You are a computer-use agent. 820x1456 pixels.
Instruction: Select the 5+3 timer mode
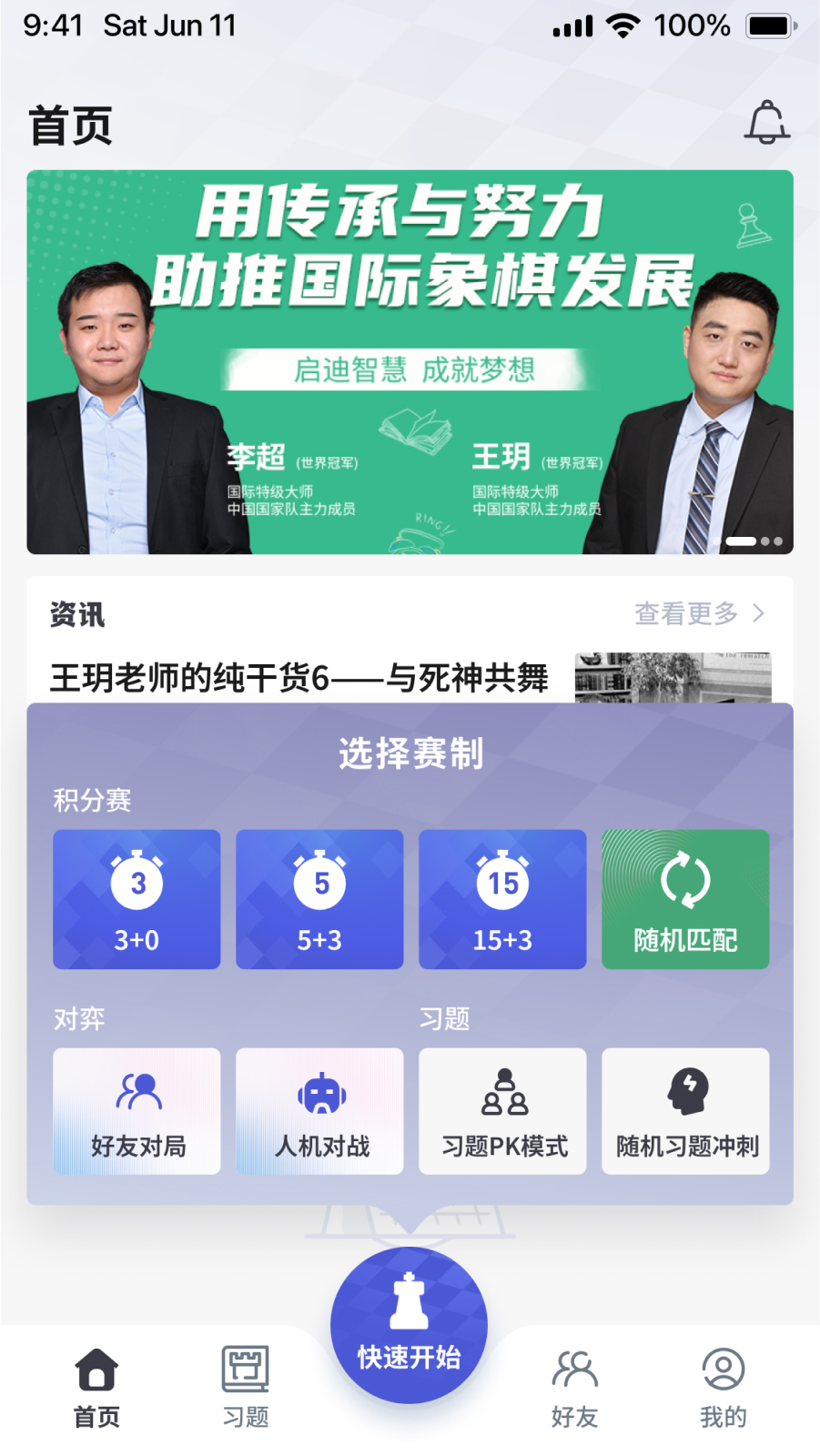point(319,899)
